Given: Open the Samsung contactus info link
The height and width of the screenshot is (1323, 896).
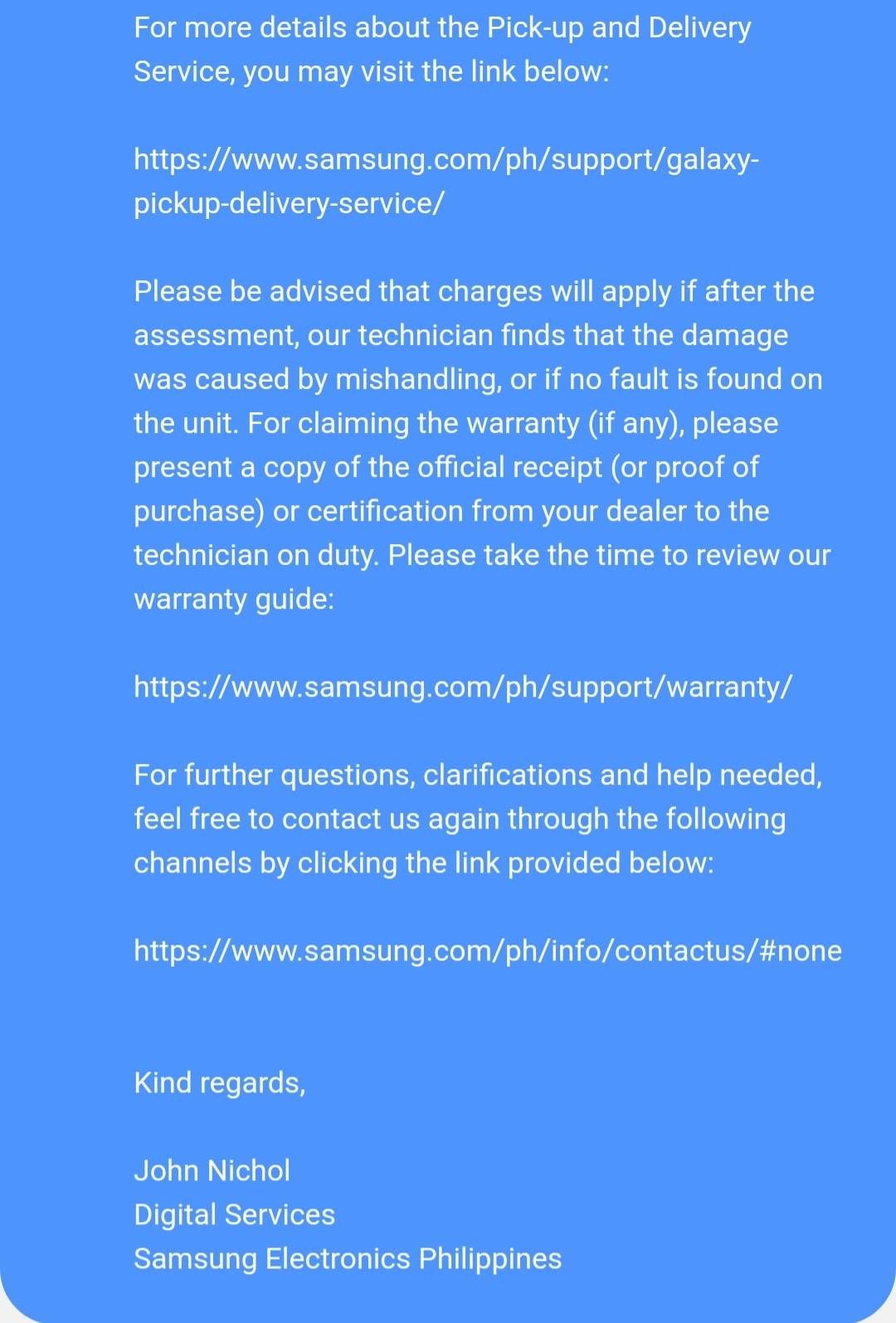Looking at the screenshot, I should [487, 951].
